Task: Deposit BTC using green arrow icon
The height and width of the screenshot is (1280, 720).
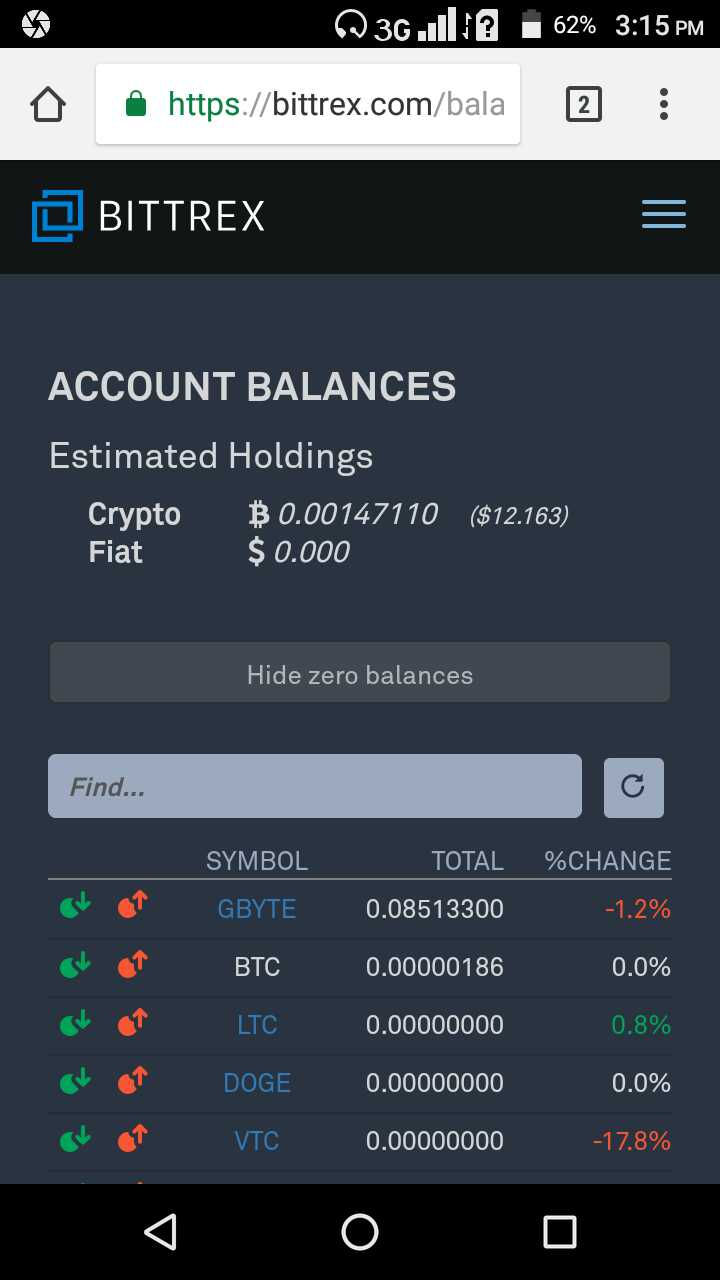Action: (75, 966)
